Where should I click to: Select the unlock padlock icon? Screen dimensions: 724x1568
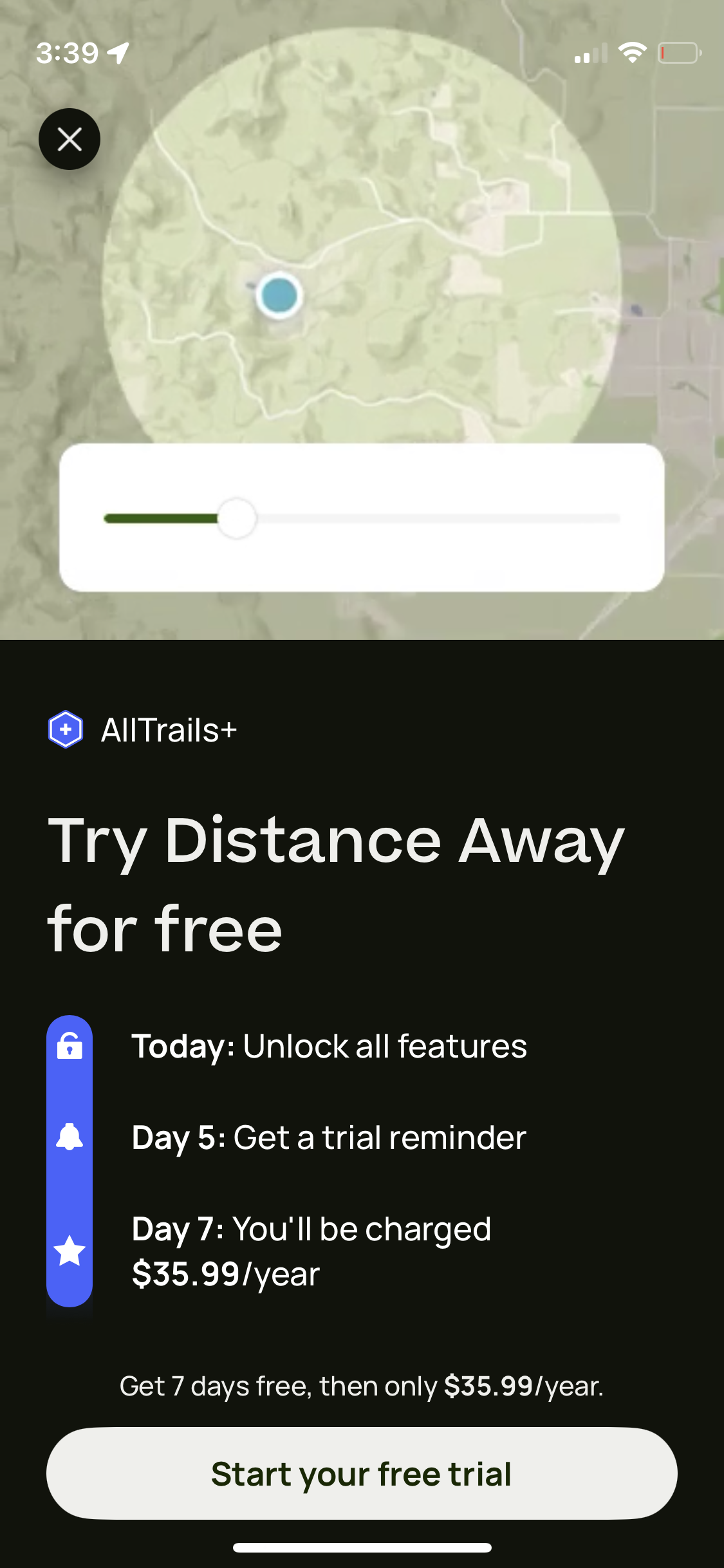(69, 1046)
